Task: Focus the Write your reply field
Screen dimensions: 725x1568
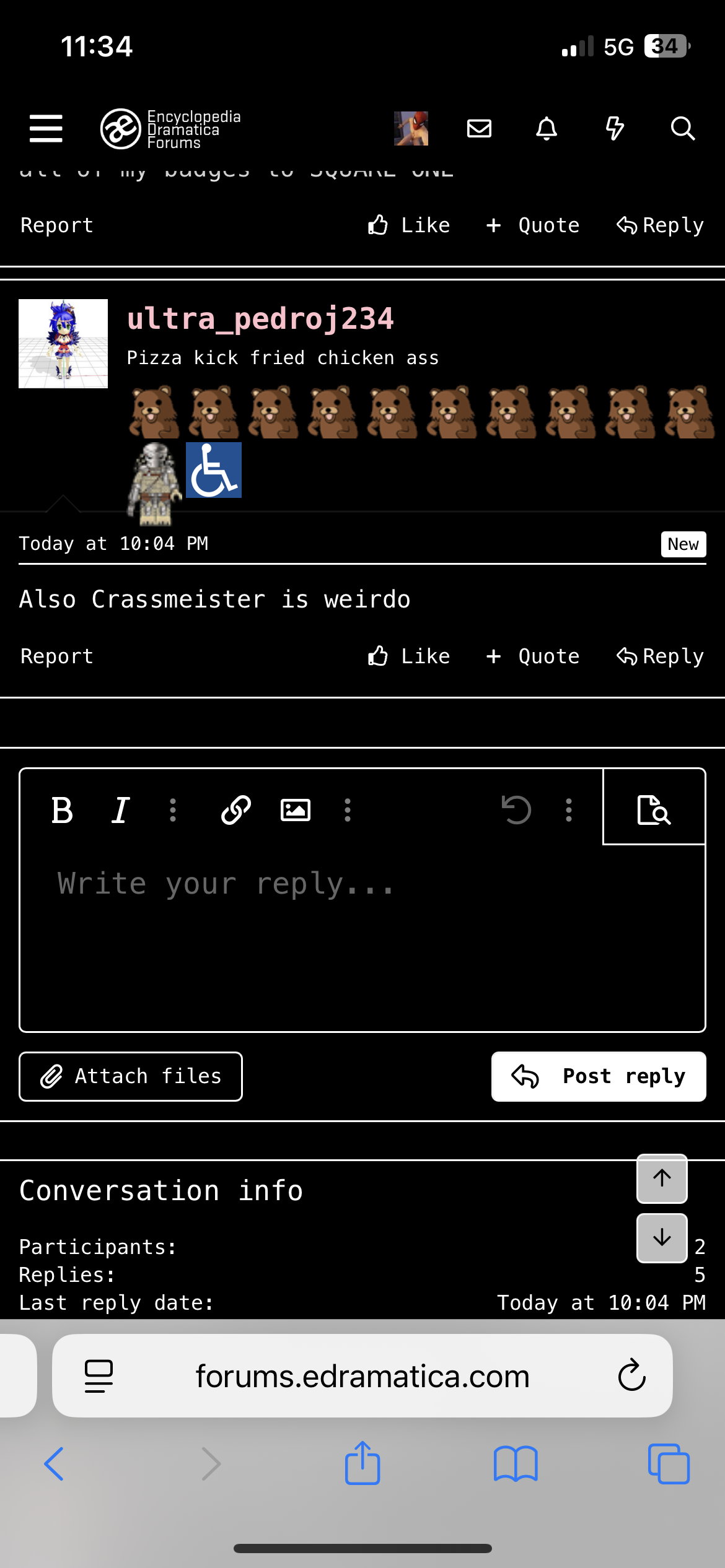Action: 362,929
